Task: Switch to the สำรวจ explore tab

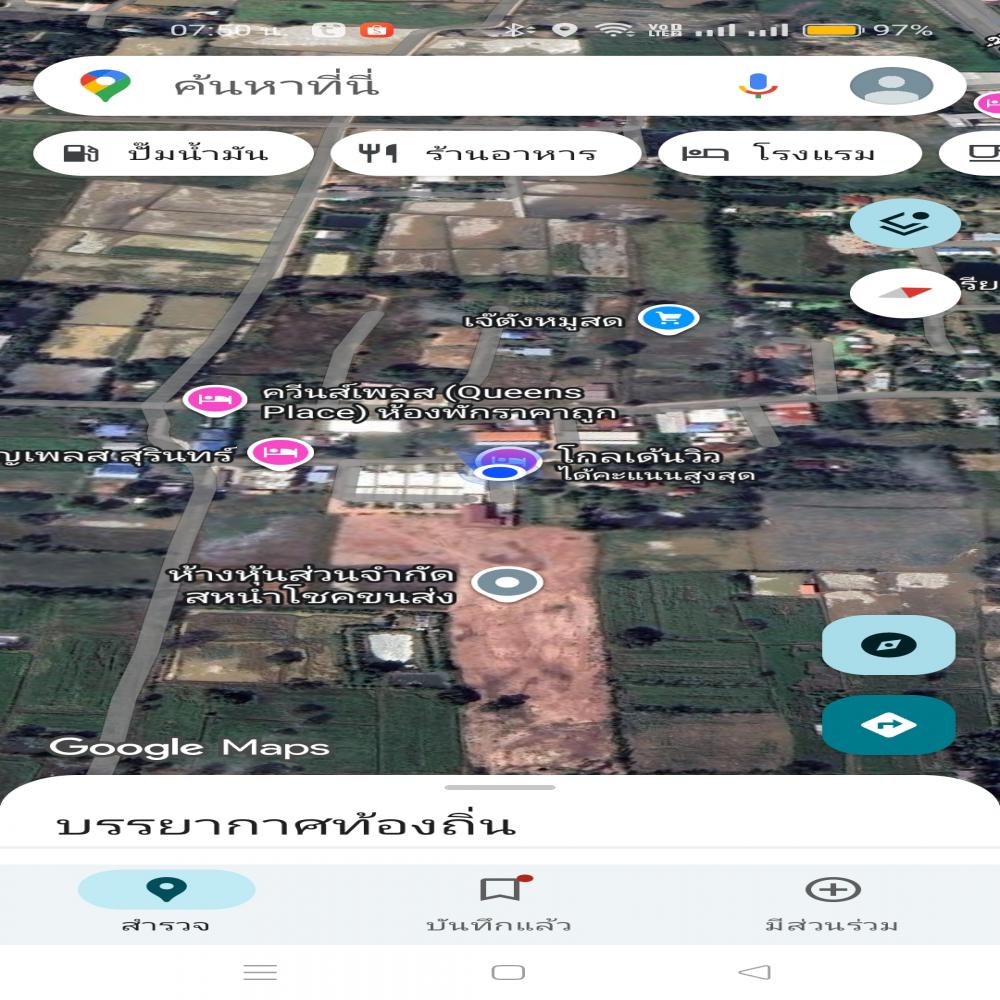Action: coord(166,902)
